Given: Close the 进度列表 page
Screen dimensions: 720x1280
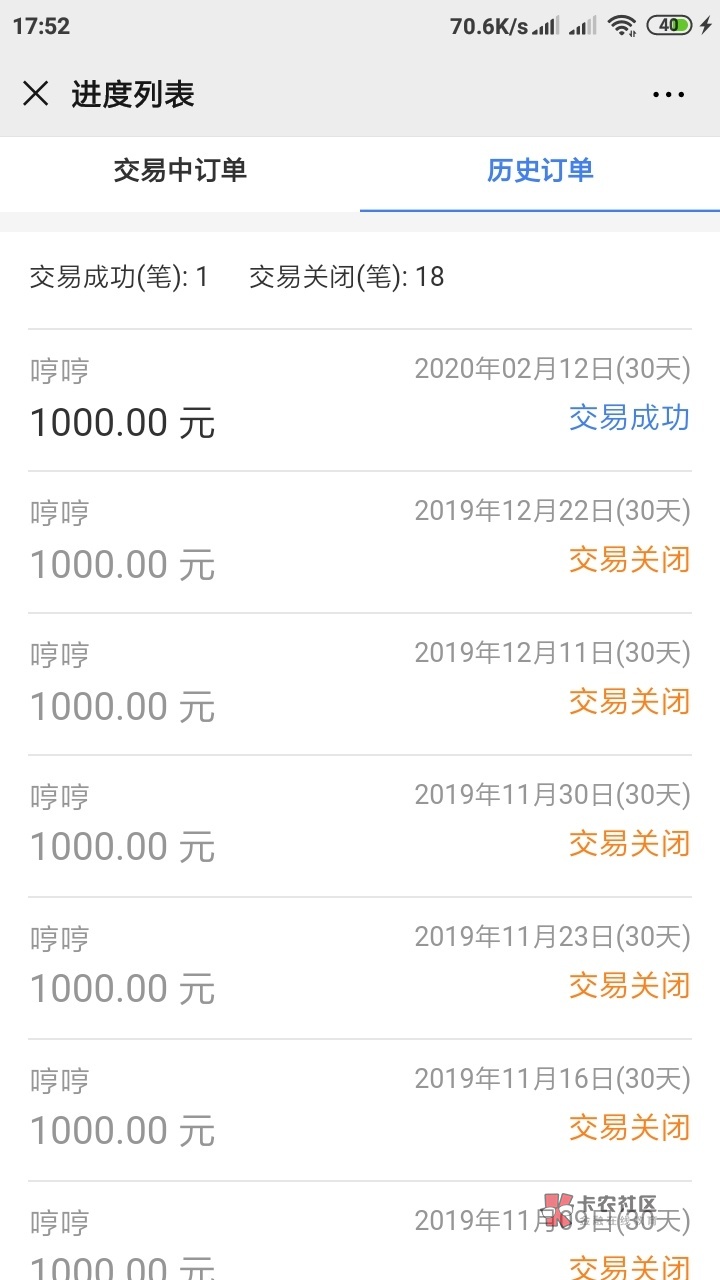Looking at the screenshot, I should coord(36,94).
